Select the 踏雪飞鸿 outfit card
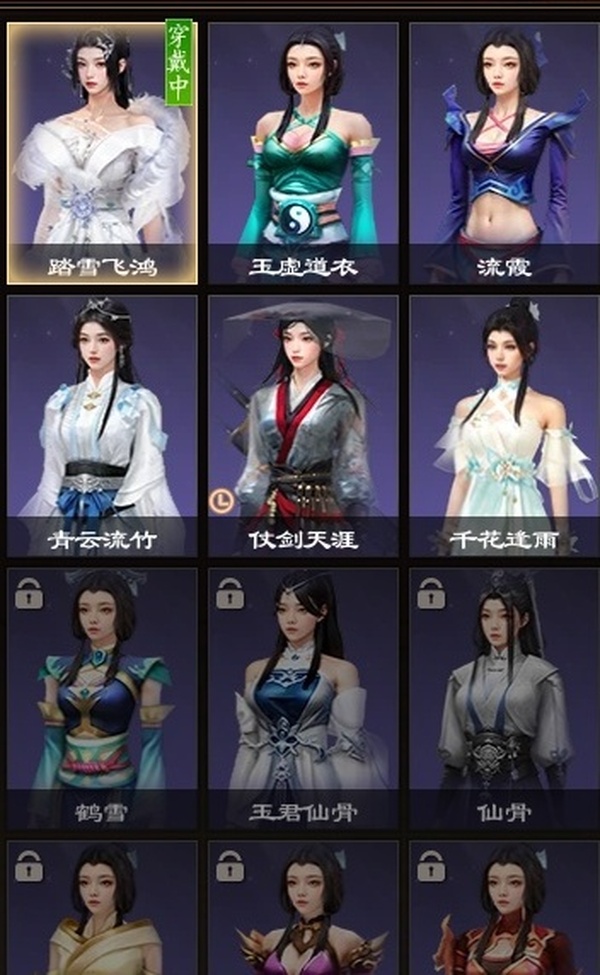600x975 pixels. 102,152
